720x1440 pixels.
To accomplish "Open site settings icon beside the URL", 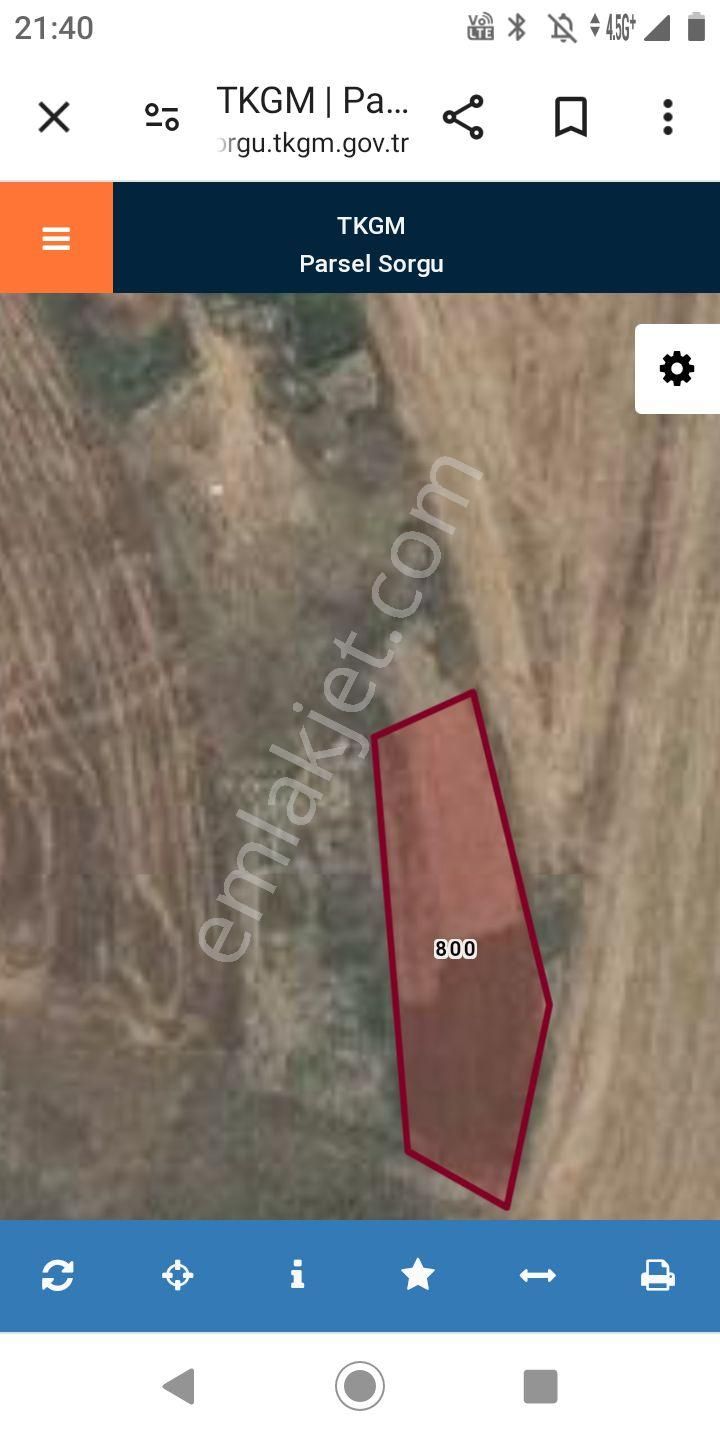I will tap(161, 118).
